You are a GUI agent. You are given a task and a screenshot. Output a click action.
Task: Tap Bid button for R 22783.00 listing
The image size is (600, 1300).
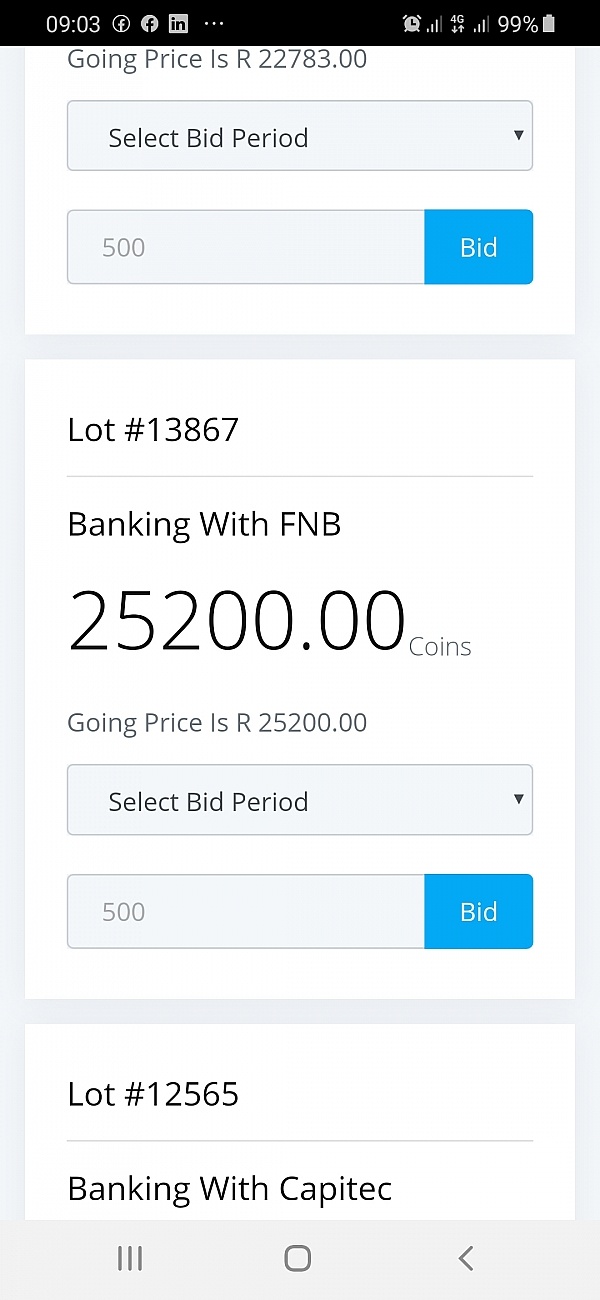479,247
